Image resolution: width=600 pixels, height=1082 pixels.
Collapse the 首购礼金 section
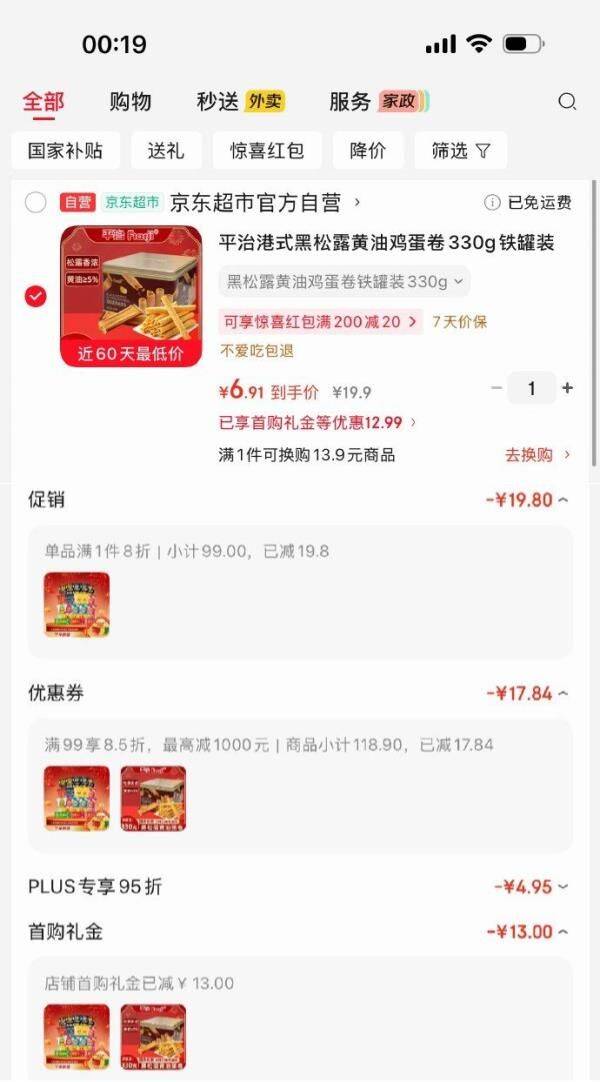click(x=563, y=932)
